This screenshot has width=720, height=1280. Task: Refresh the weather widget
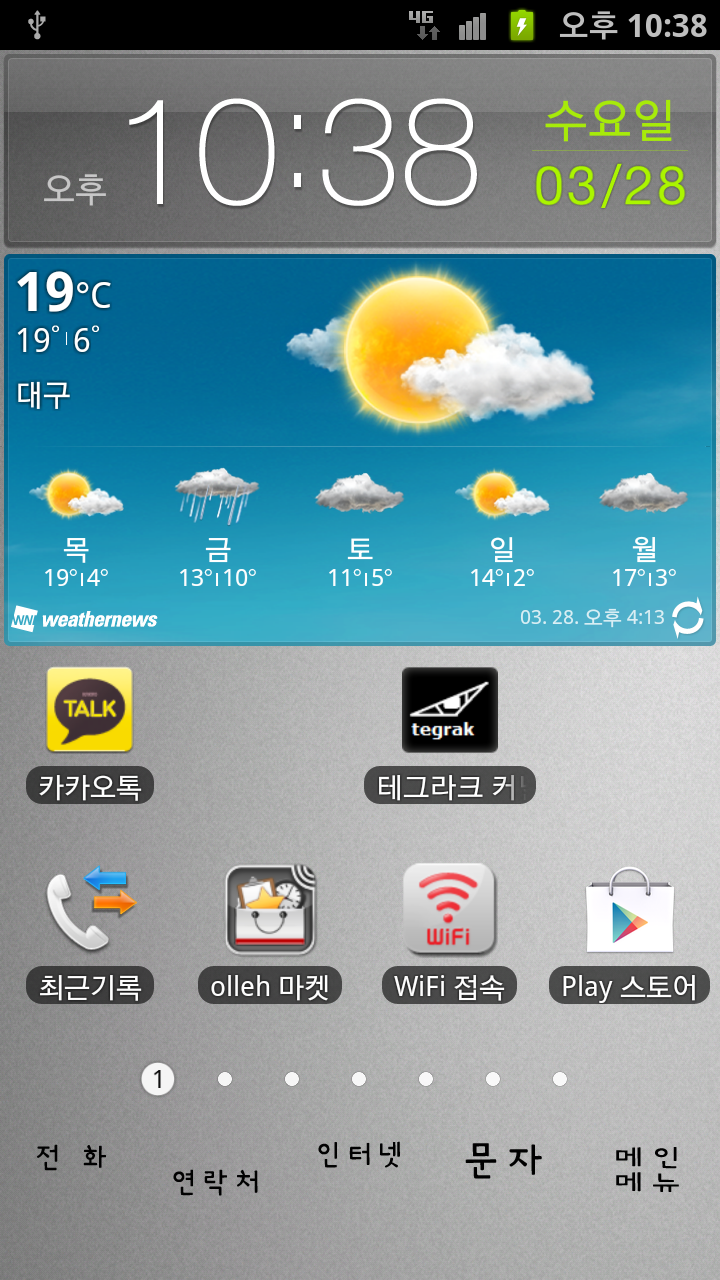(688, 618)
